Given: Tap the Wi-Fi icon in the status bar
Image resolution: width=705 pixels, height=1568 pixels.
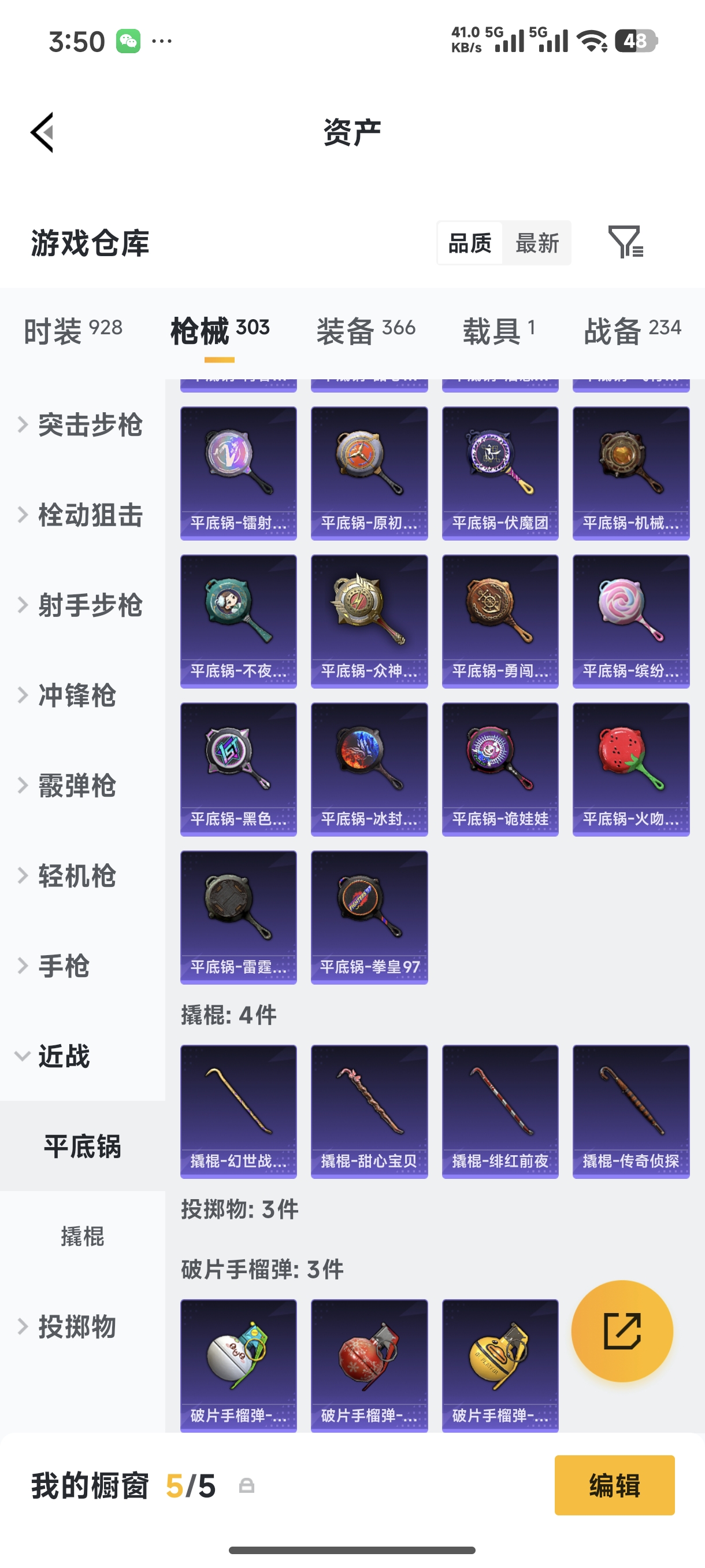Looking at the screenshot, I should (593, 40).
